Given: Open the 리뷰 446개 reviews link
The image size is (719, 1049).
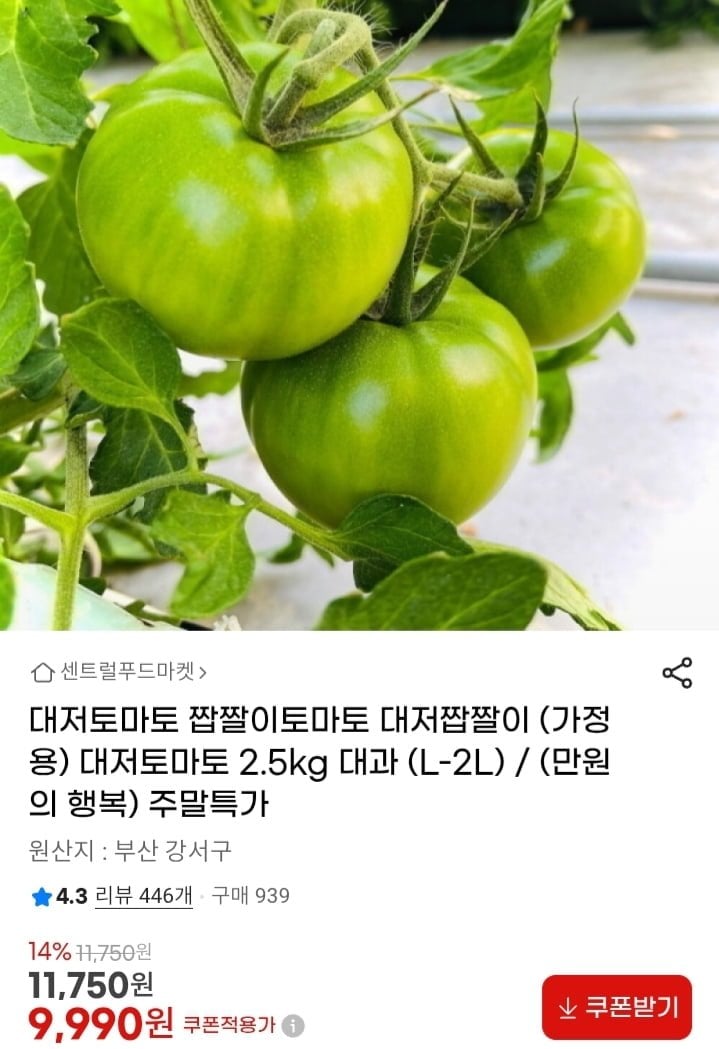Looking at the screenshot, I should [x=143, y=895].
